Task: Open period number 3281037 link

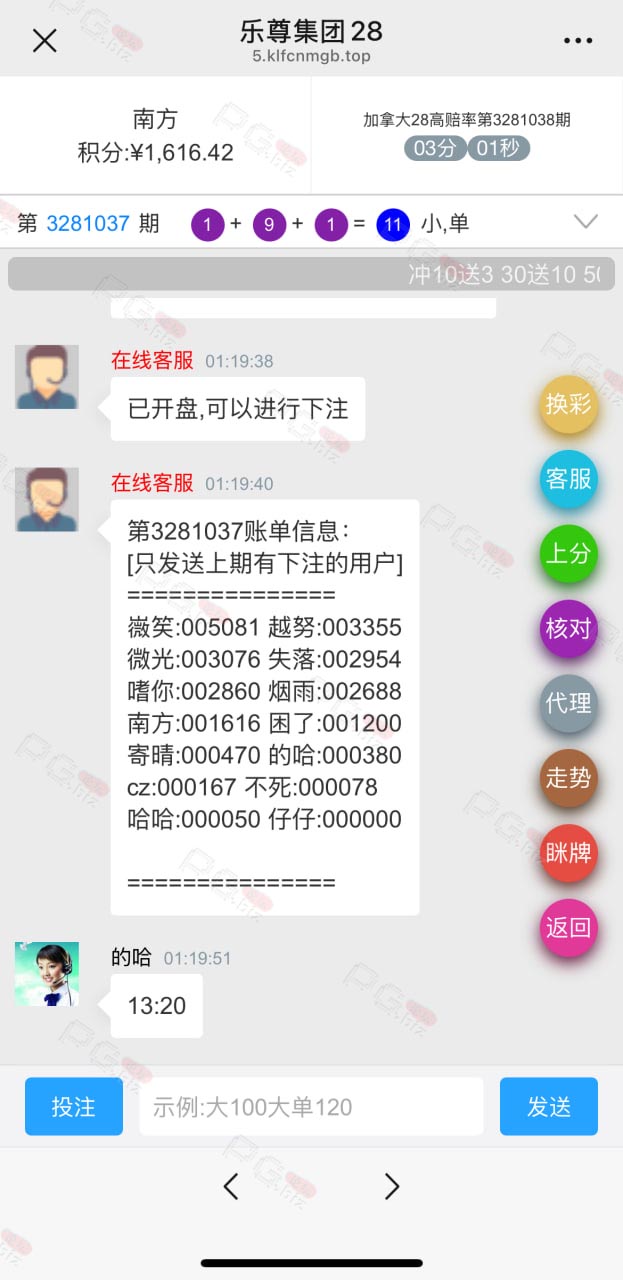Action: point(88,223)
